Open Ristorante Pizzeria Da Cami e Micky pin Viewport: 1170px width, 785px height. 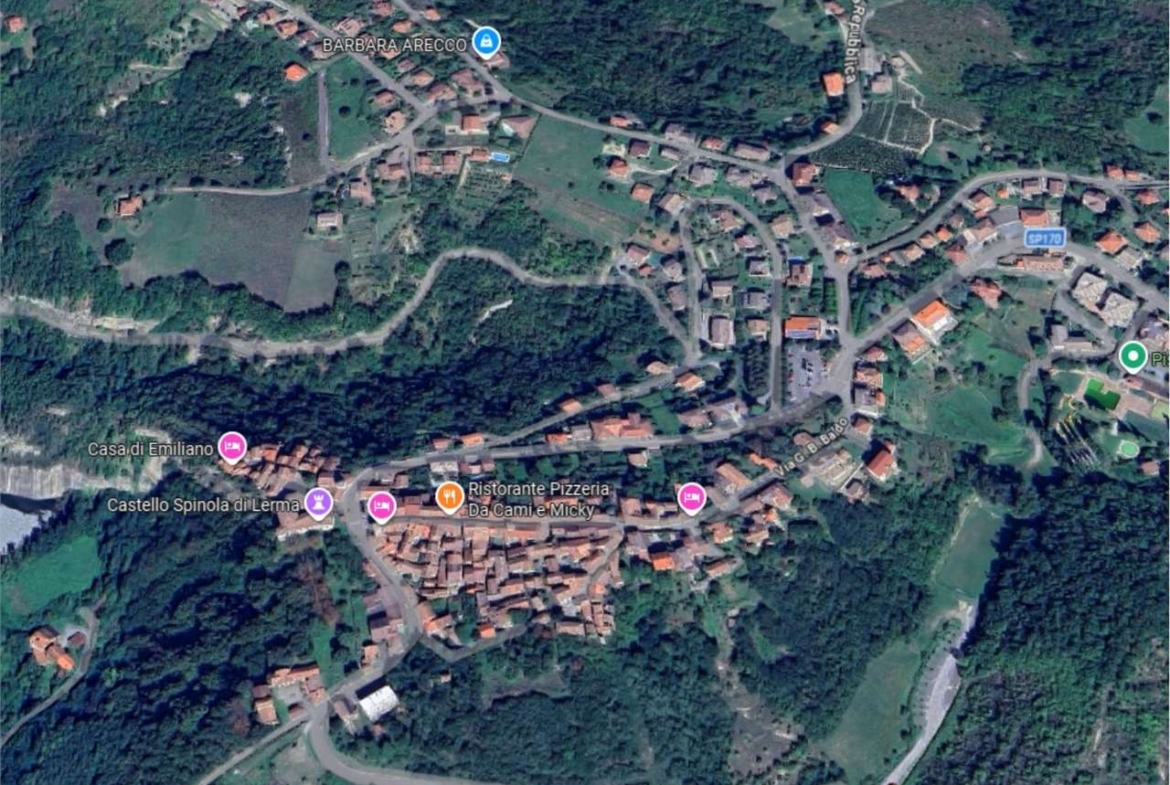click(x=450, y=494)
